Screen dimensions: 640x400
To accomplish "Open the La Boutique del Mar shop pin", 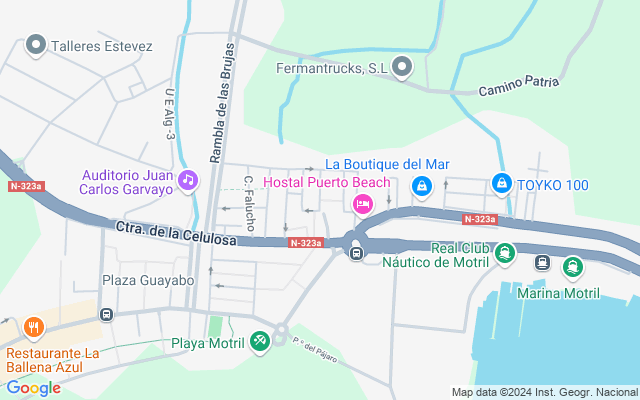I will click(422, 185).
